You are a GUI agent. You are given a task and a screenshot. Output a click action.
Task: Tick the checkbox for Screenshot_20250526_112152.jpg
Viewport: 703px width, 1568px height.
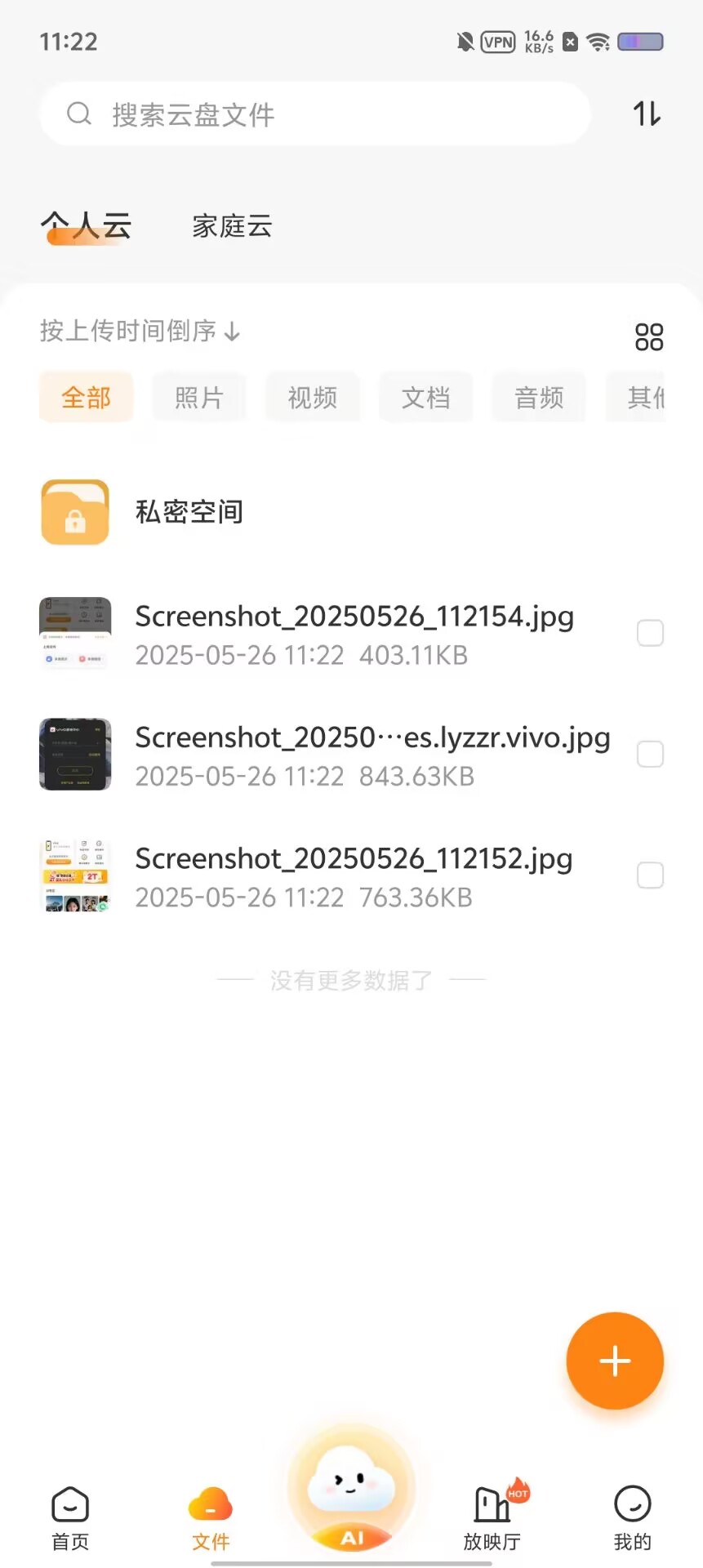650,875
